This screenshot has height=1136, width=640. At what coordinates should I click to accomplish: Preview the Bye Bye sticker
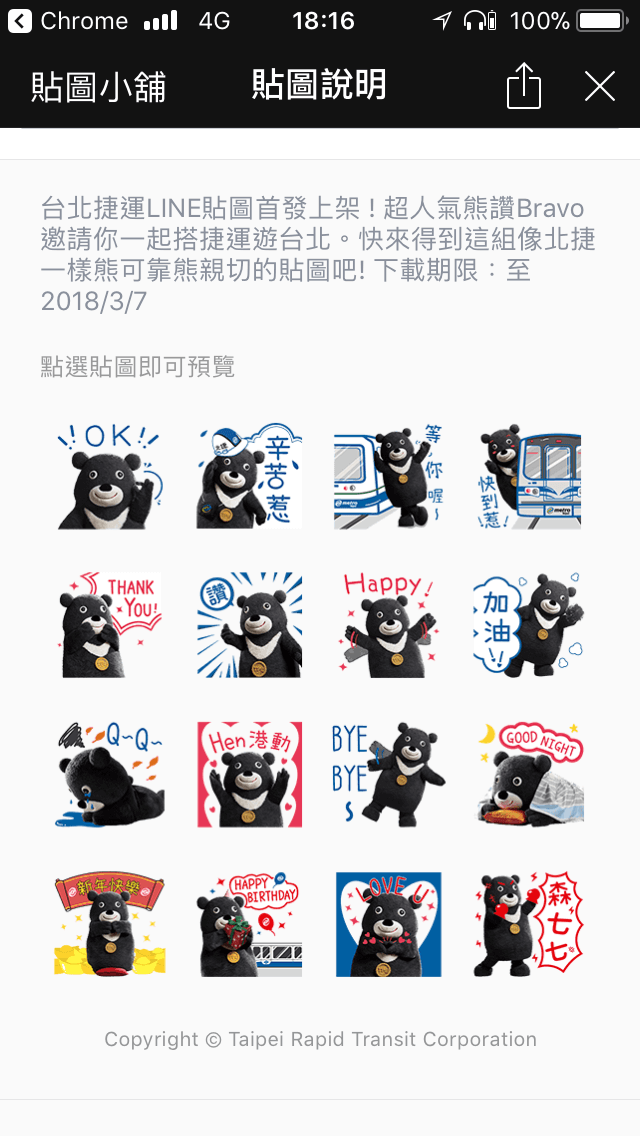388,774
